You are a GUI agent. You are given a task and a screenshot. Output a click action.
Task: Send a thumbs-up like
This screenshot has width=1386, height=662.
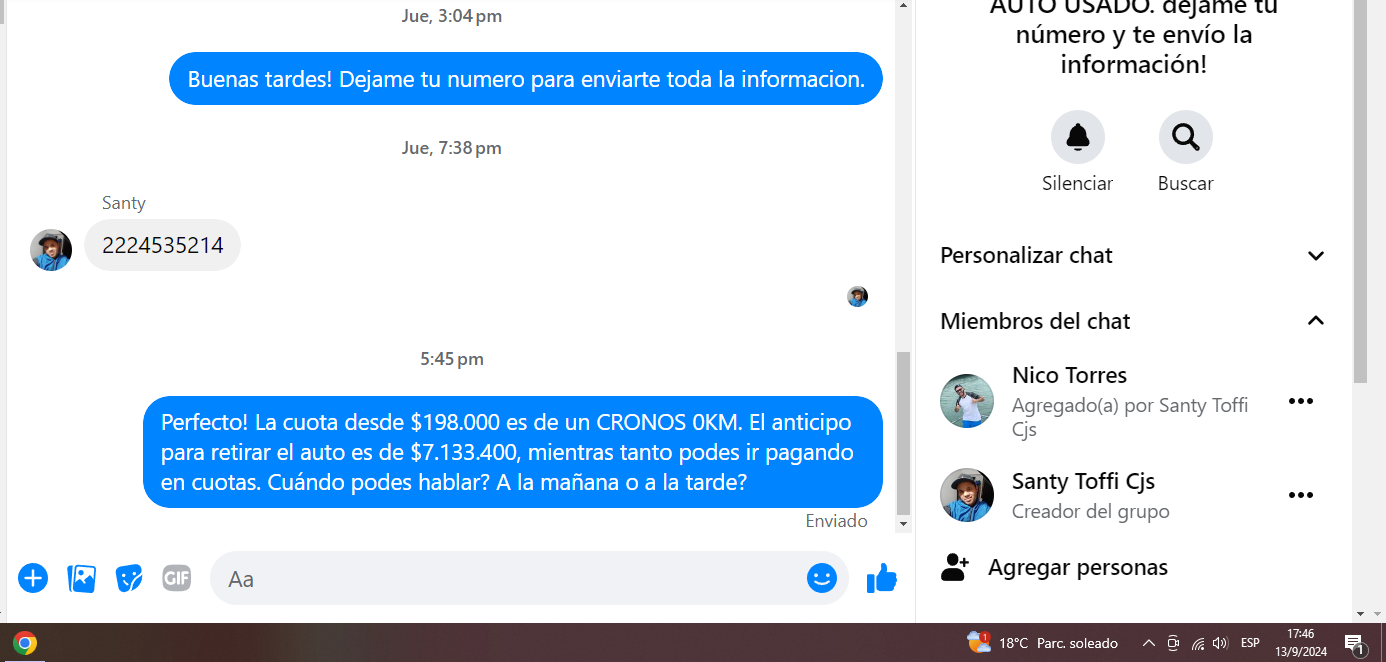coord(881,578)
